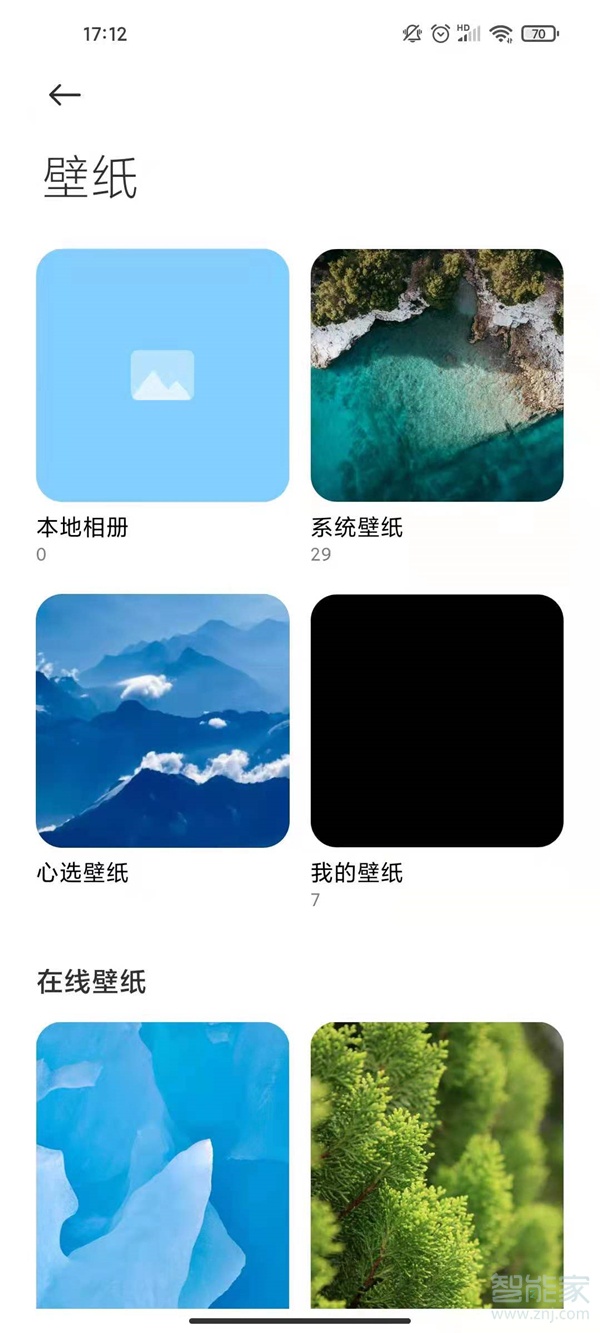The height and width of the screenshot is (1333, 600).
Task: Open the 本地相册 local album tile
Action: 162,375
